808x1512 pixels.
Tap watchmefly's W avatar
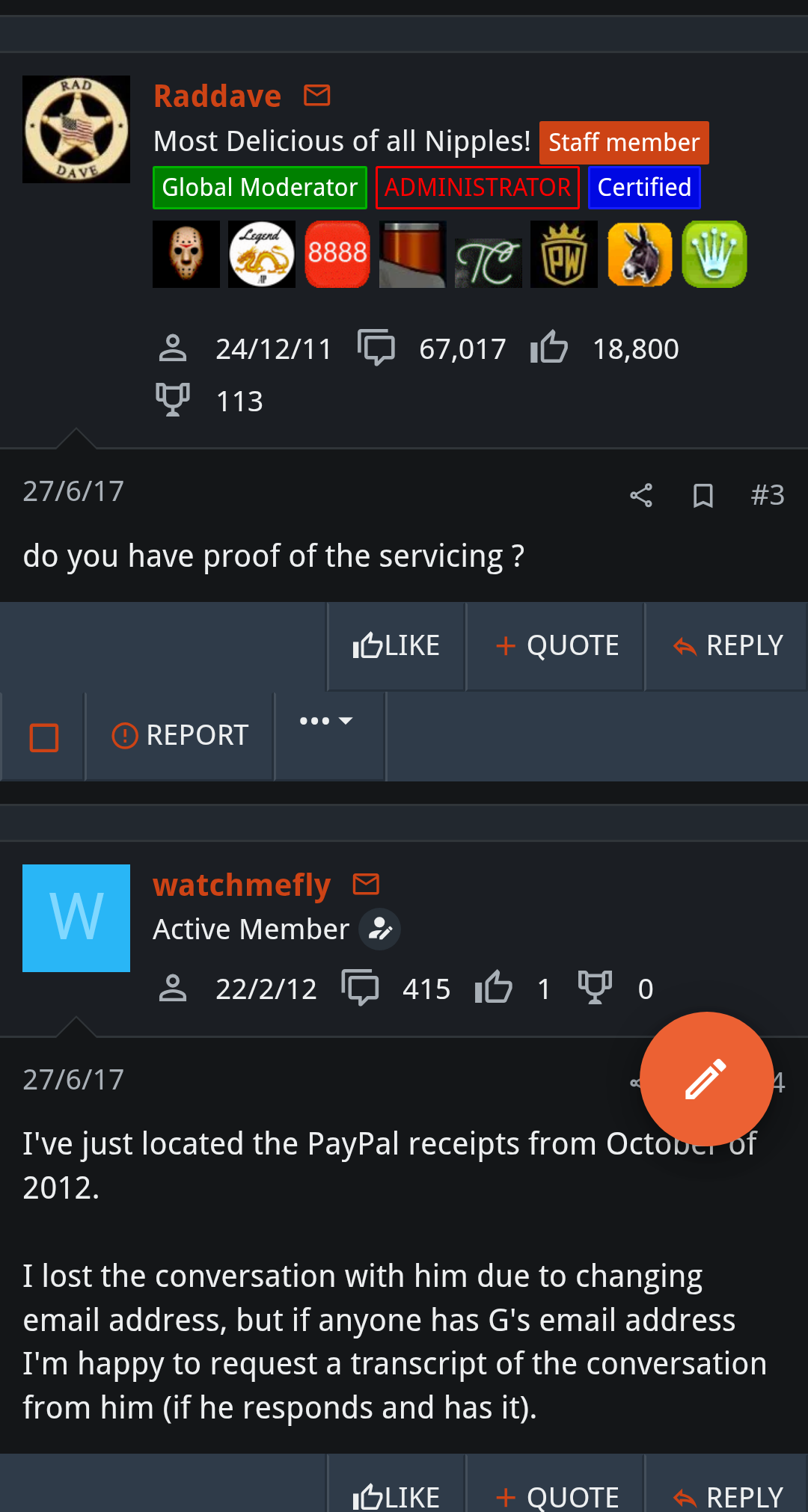click(76, 918)
